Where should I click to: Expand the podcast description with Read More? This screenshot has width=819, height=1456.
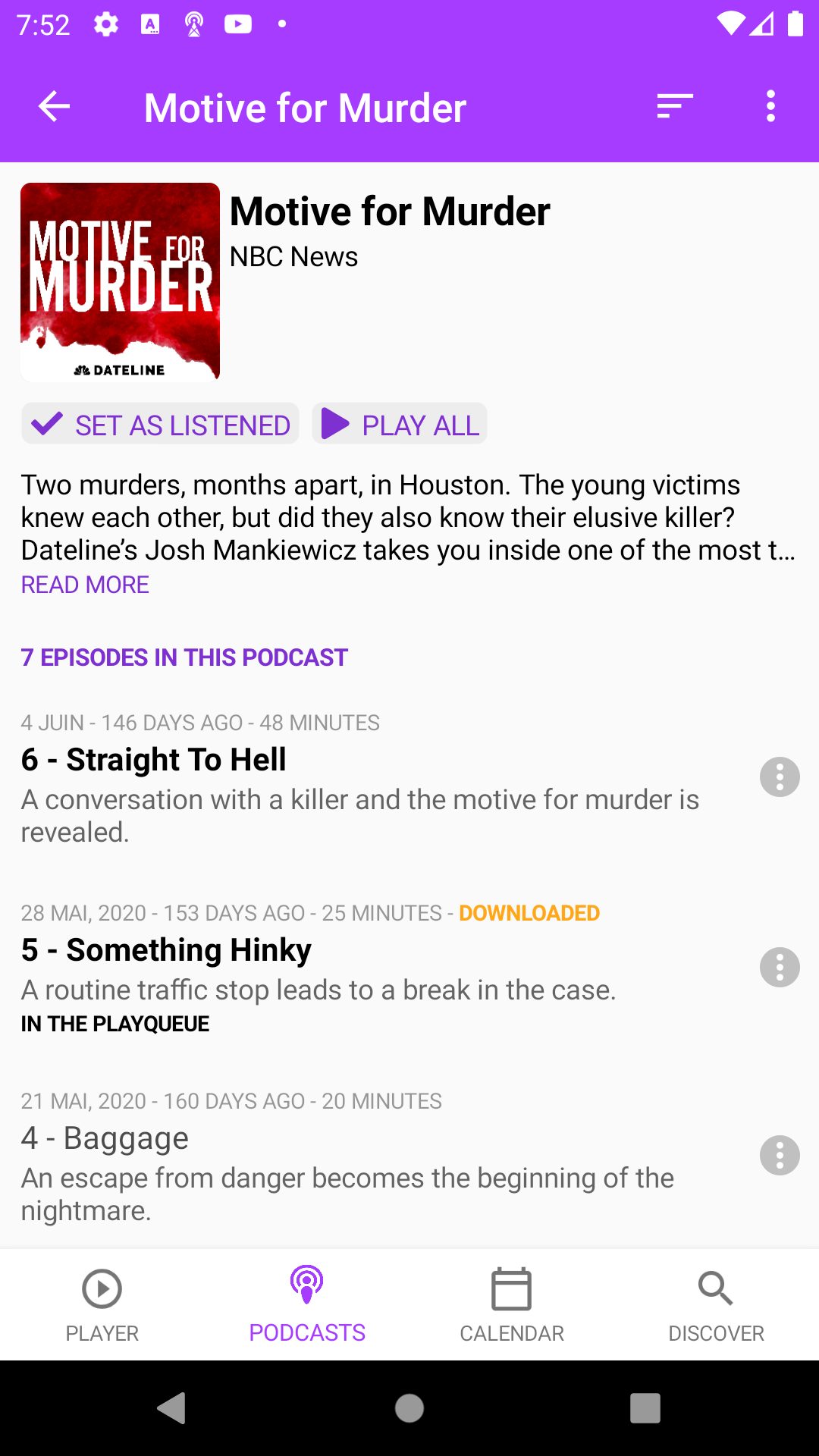(x=85, y=584)
